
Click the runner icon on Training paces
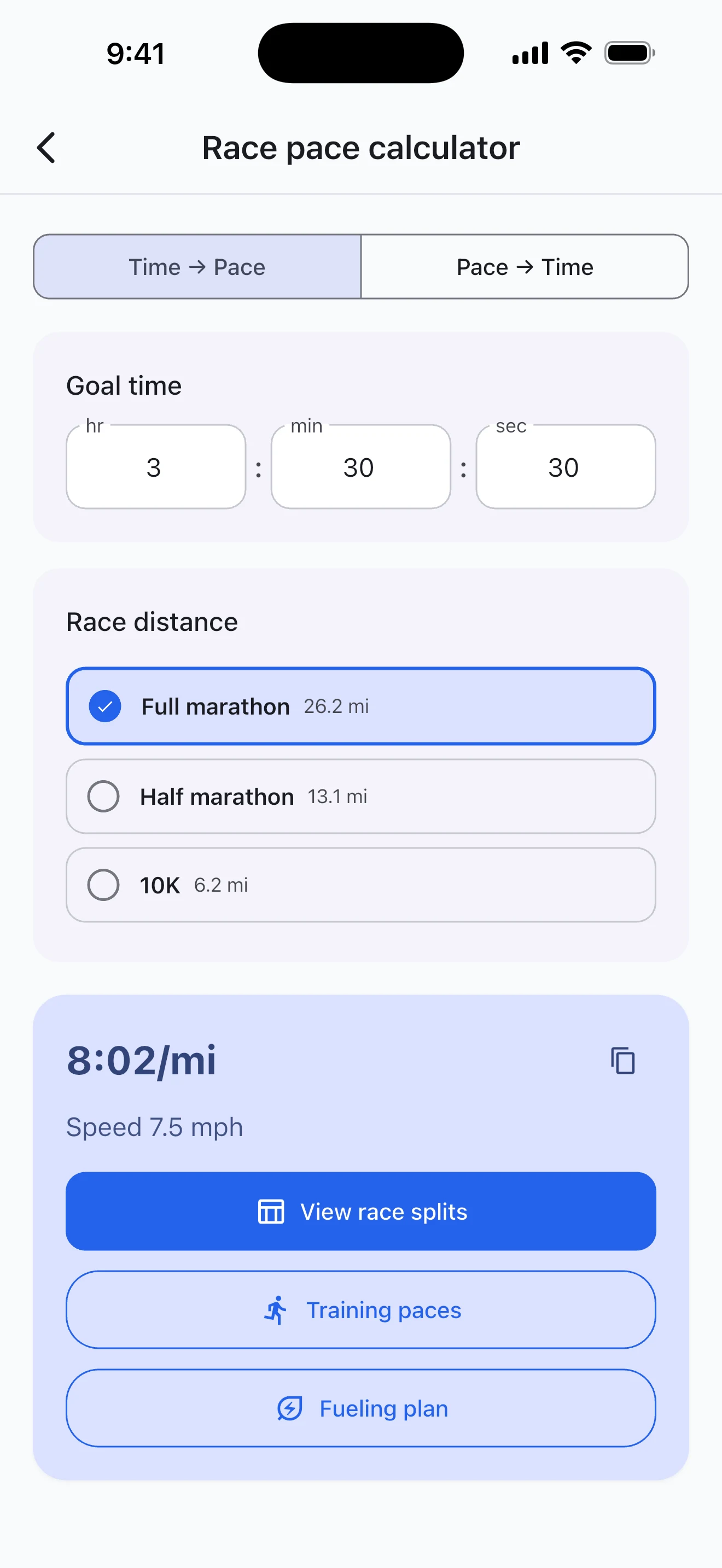click(276, 1310)
